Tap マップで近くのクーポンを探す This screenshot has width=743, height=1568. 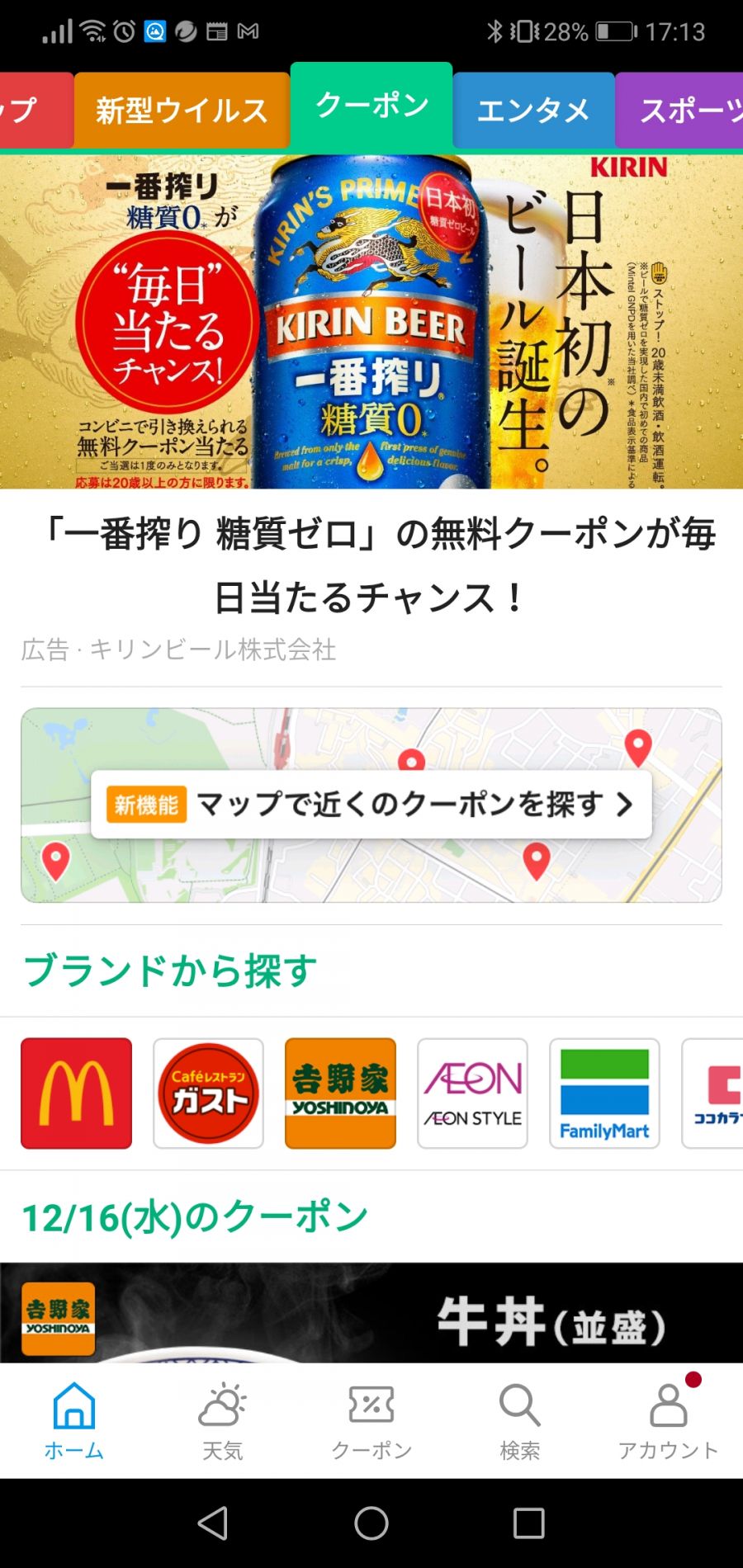[371, 805]
